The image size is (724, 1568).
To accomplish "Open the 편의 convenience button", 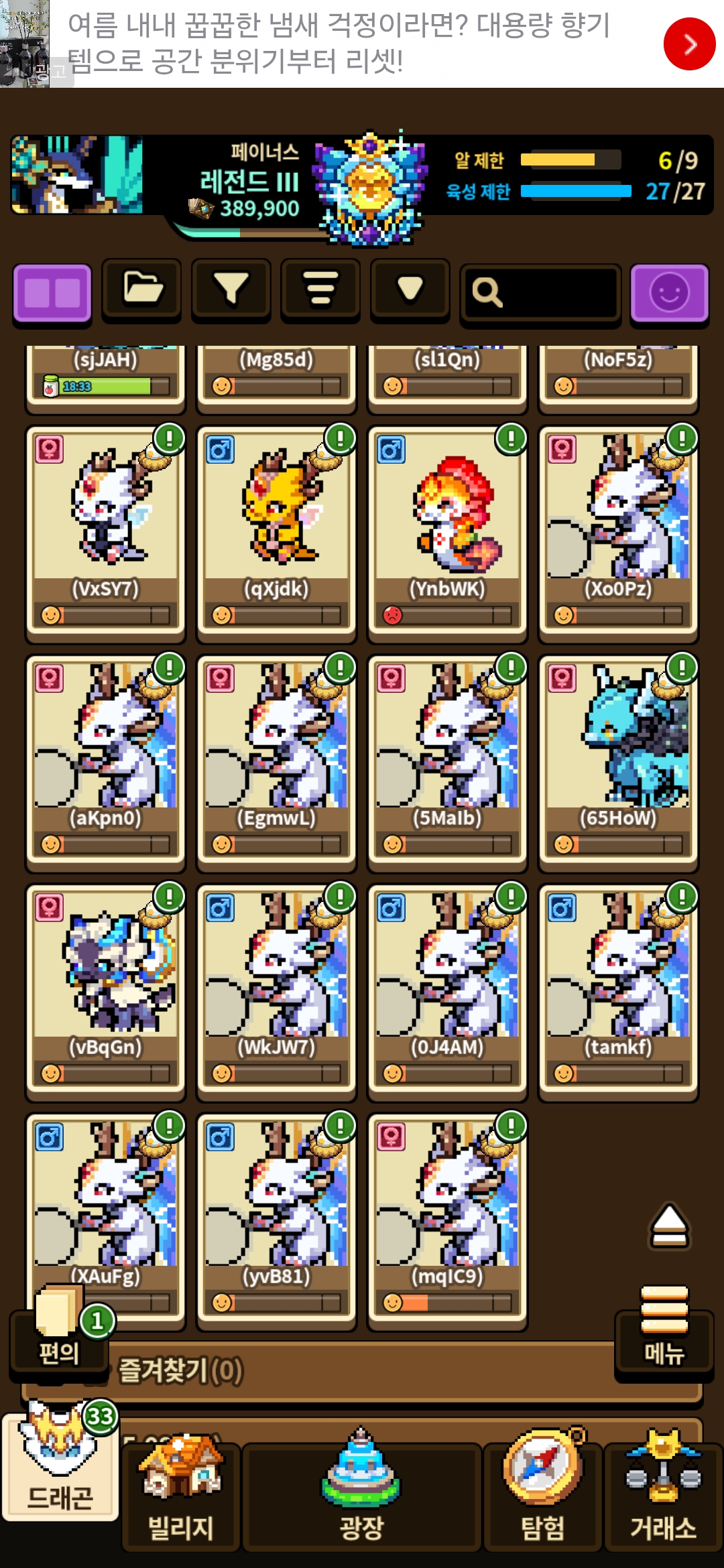I will (59, 1333).
